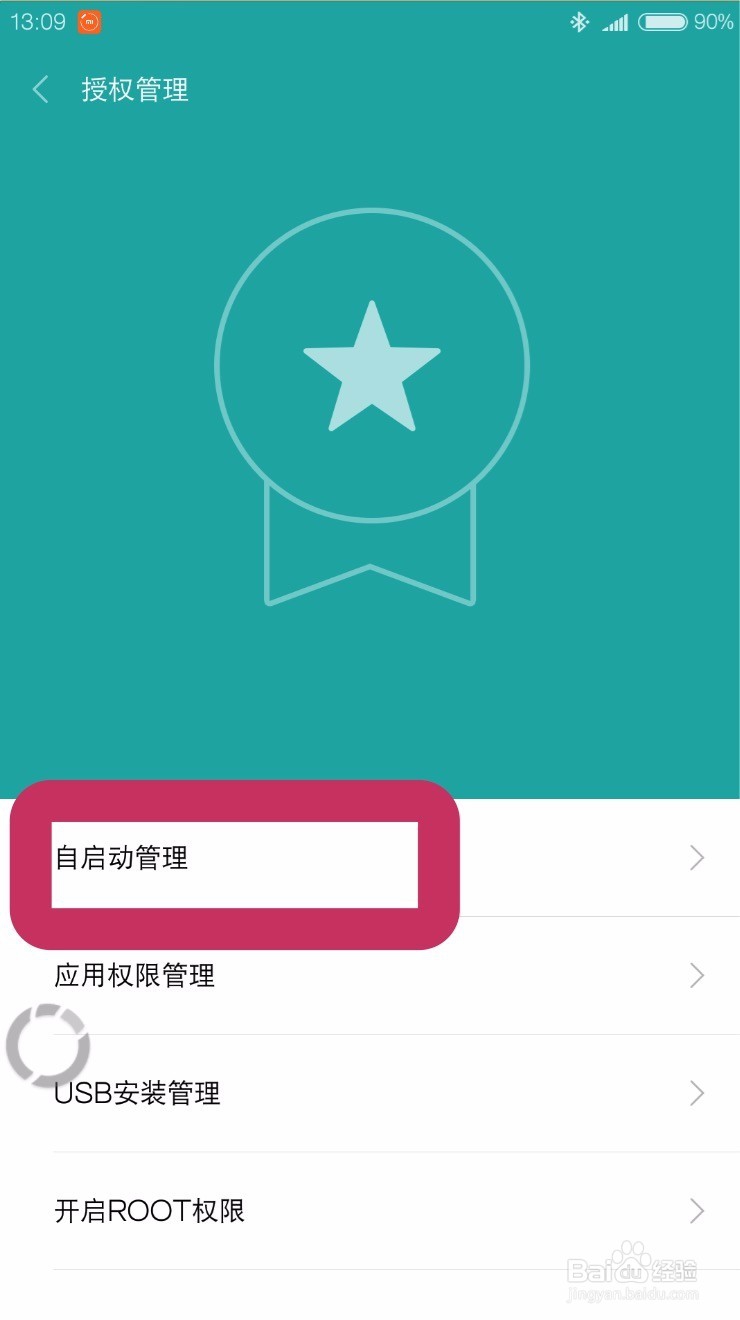Screen dimensions: 740x1320
Task: Open 应用权限管理 app permissions
Action: click(x=133, y=976)
